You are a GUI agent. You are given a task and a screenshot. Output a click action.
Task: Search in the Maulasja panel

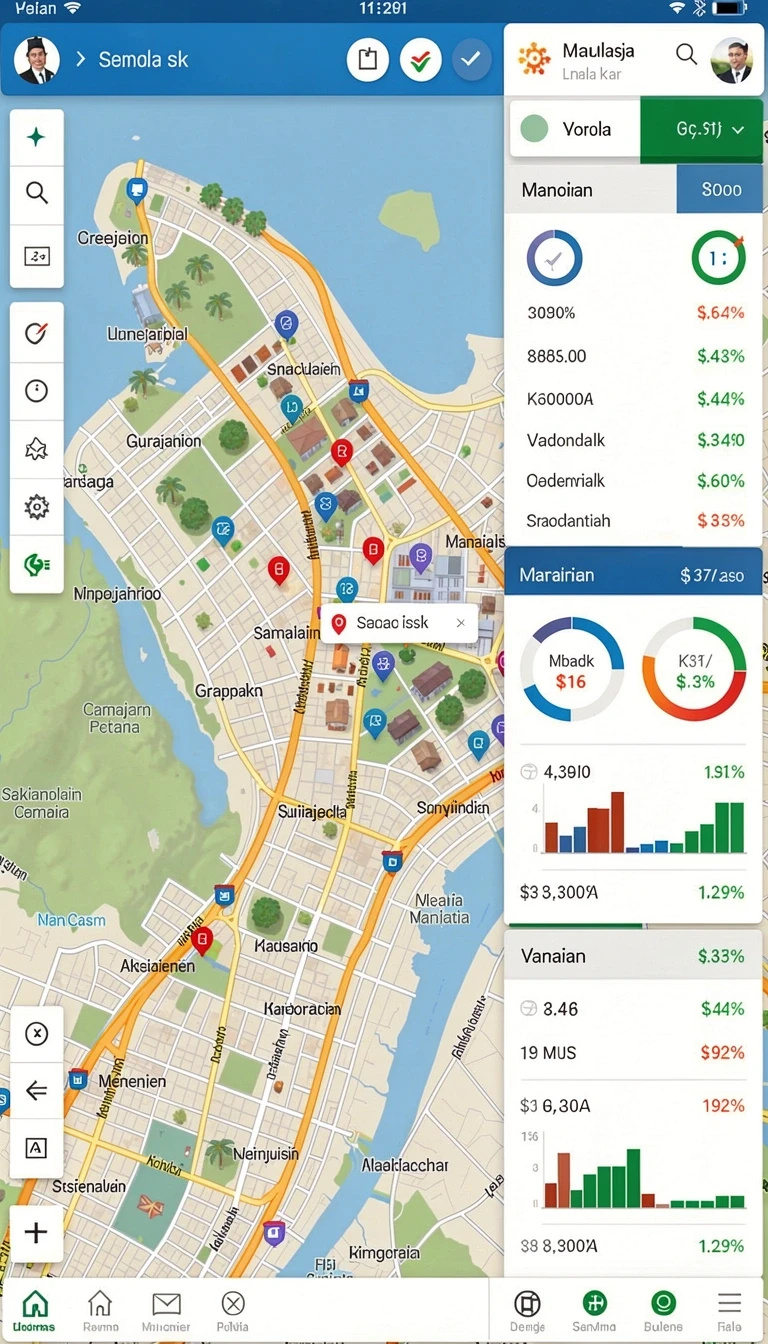pos(686,55)
